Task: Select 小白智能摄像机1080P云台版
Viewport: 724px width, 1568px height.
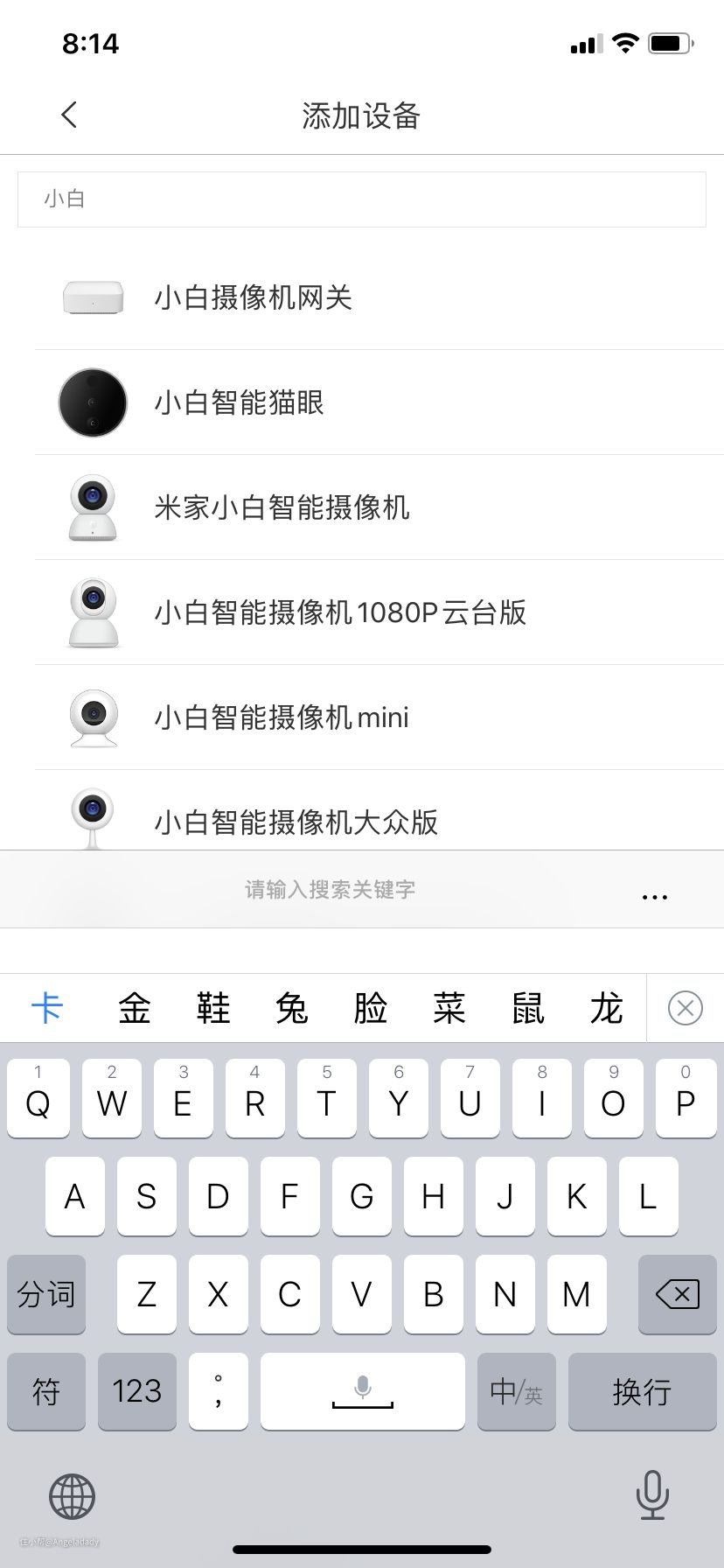Action: (x=340, y=612)
